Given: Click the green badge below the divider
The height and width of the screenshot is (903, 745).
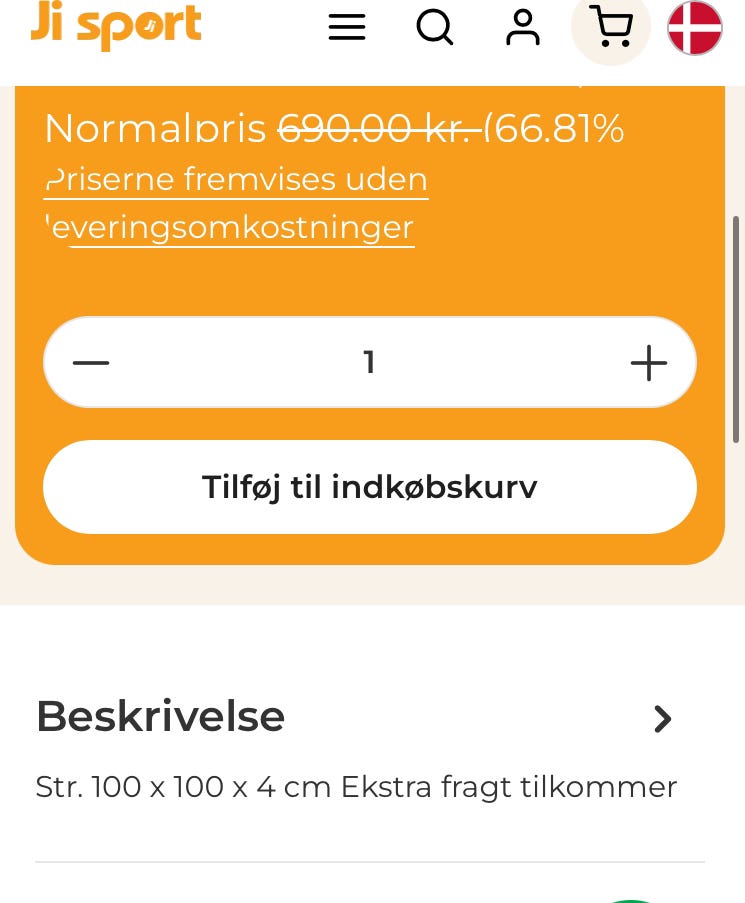Looking at the screenshot, I should click(630, 897).
